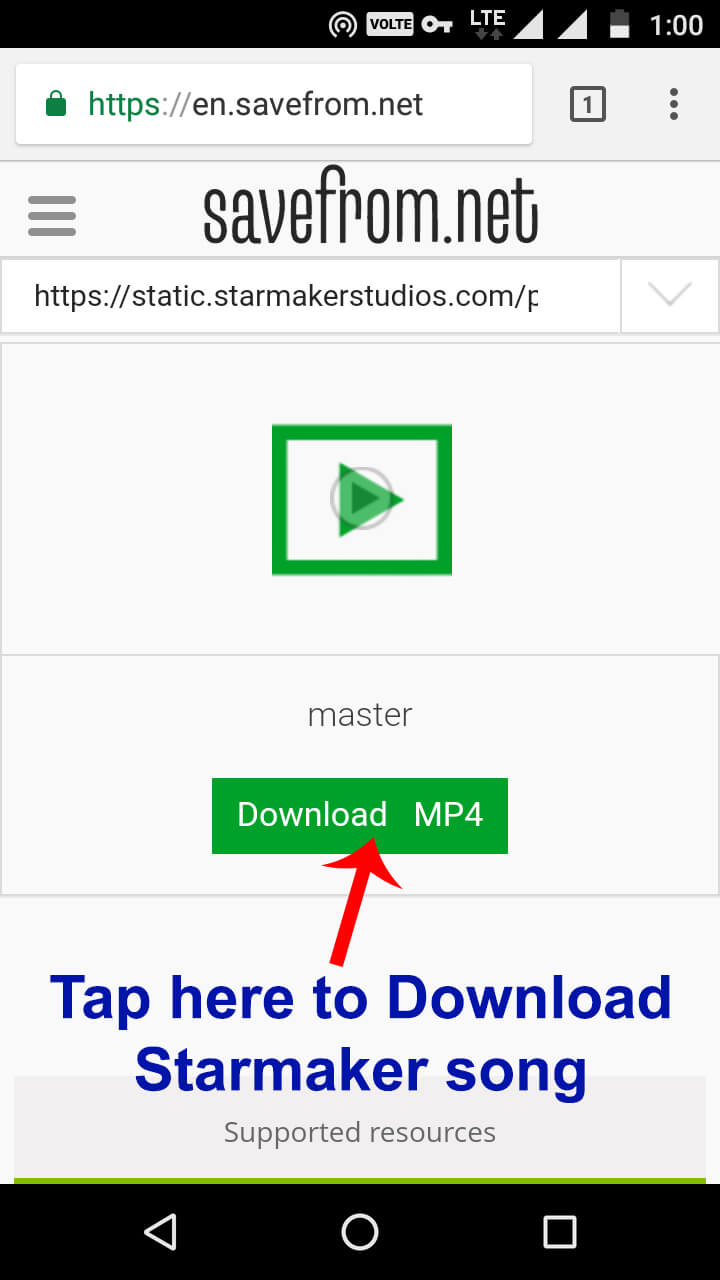Play the video preview thumbnail
The height and width of the screenshot is (1280, 720).
[x=362, y=499]
